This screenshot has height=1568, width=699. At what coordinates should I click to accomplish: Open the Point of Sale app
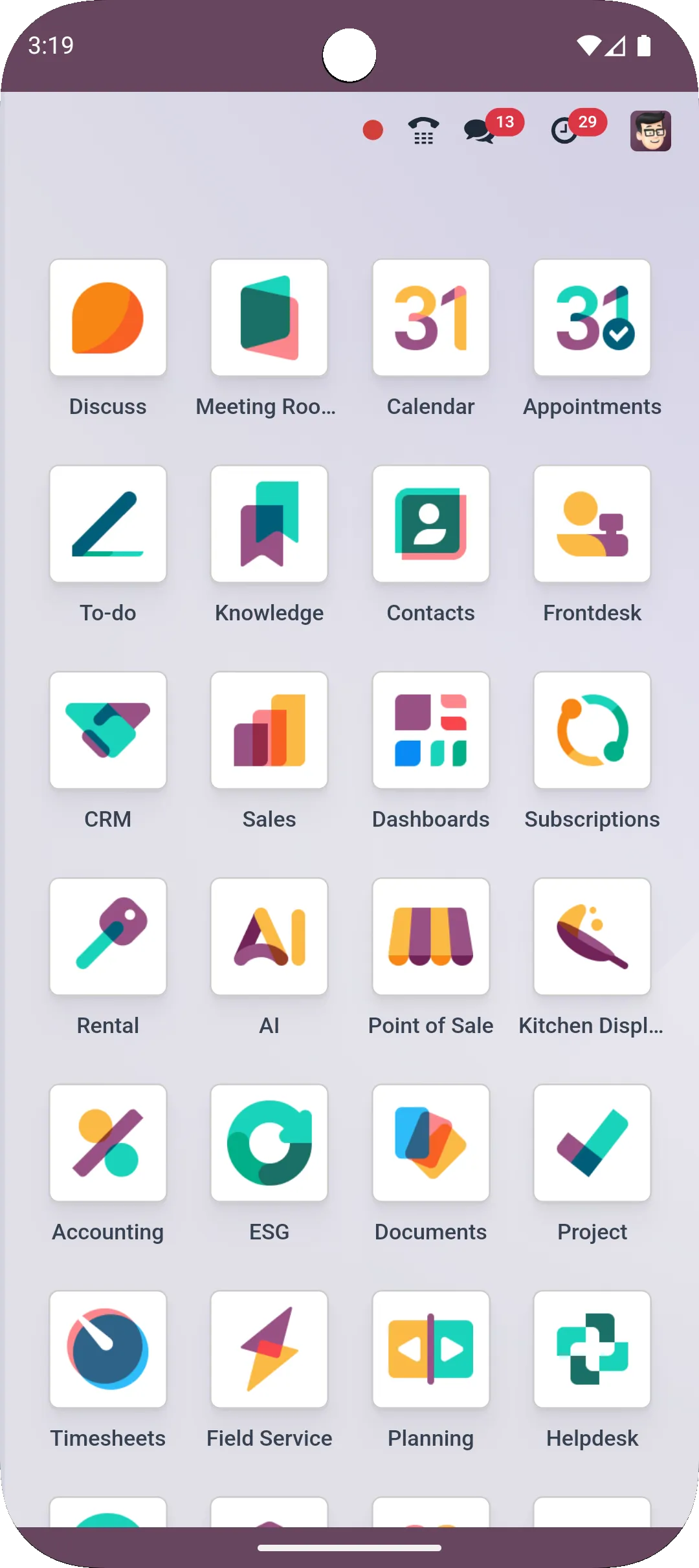click(x=431, y=936)
